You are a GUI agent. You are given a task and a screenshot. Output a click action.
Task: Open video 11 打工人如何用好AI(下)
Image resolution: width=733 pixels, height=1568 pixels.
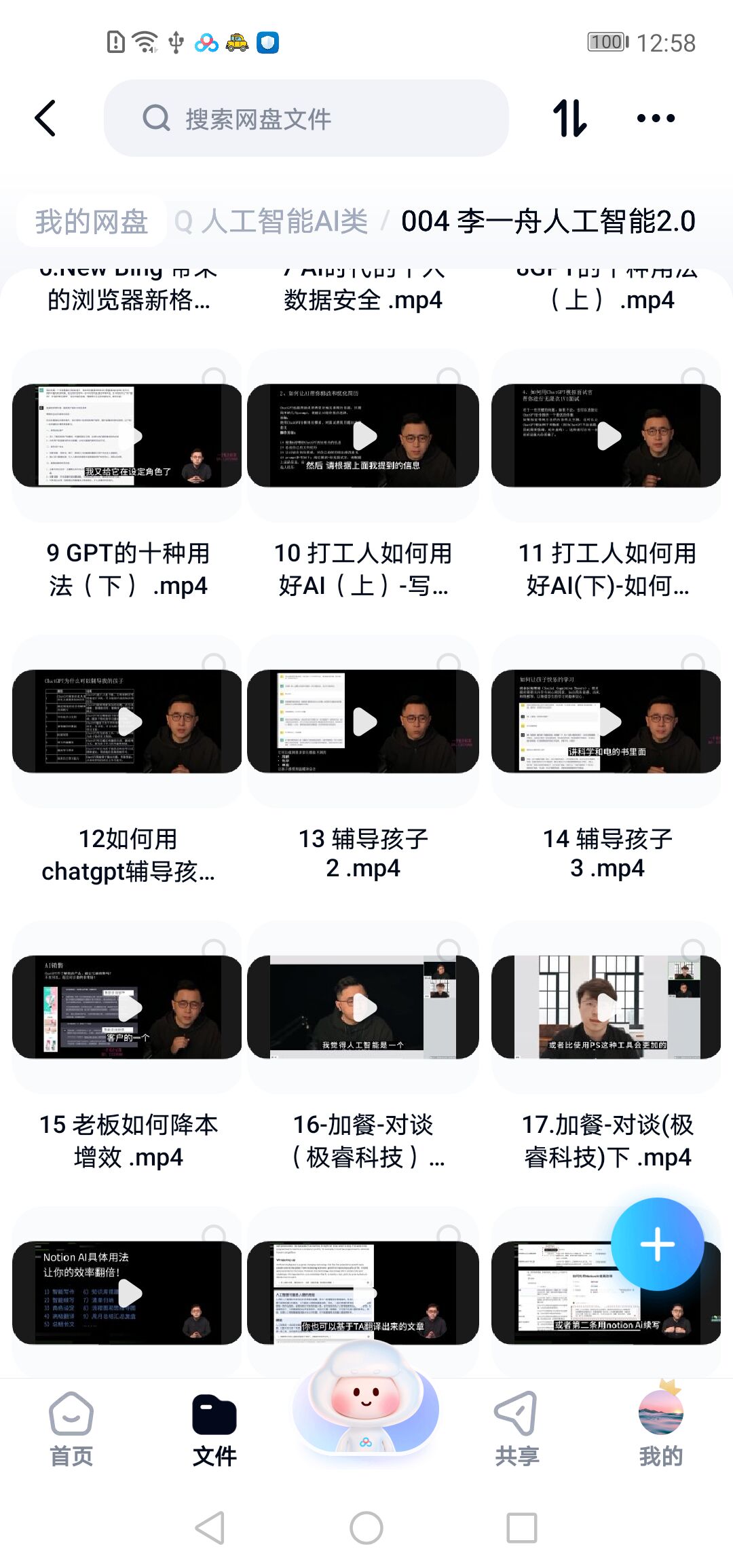click(x=607, y=436)
